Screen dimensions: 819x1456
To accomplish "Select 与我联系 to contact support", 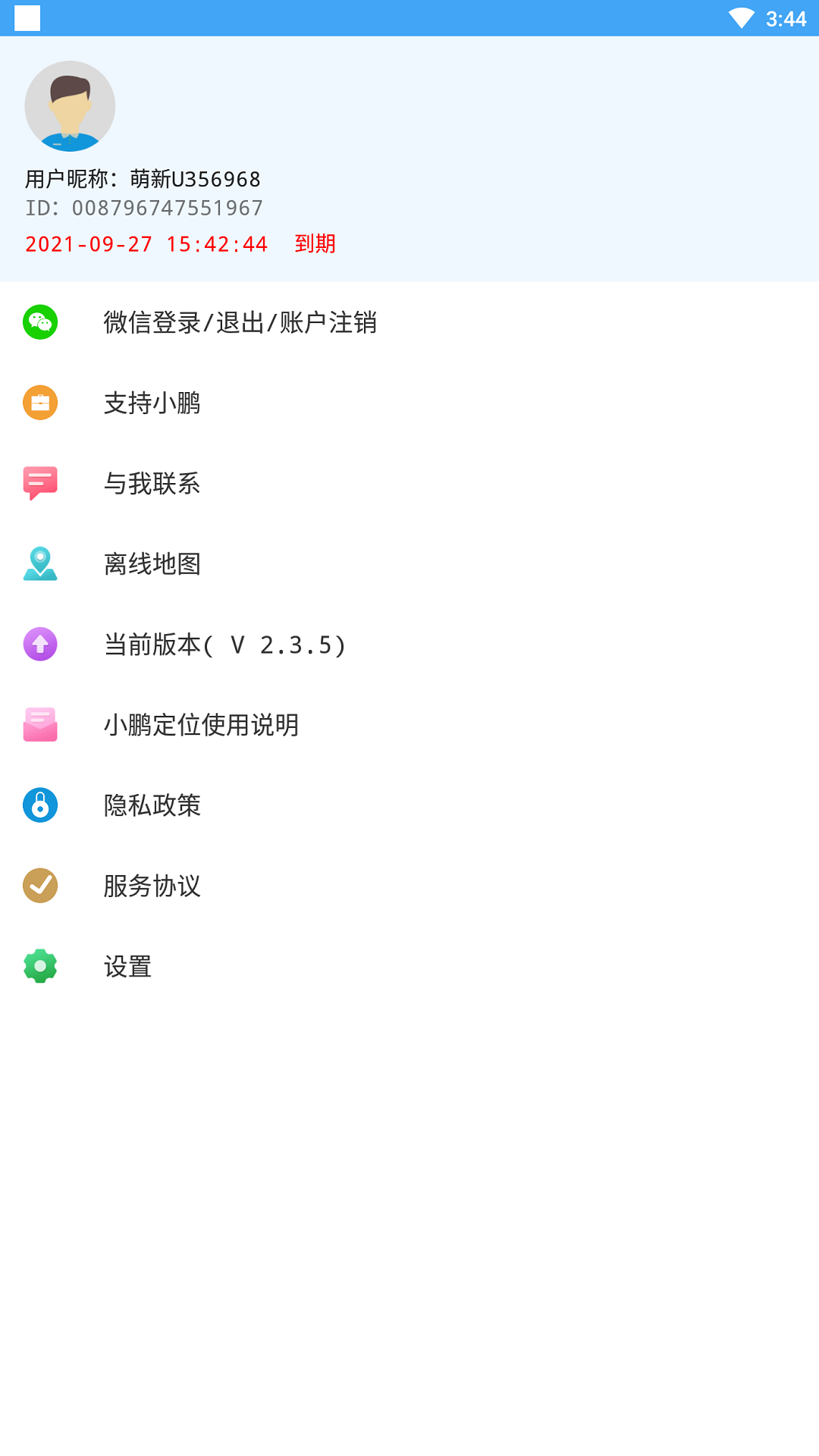I will (x=152, y=483).
